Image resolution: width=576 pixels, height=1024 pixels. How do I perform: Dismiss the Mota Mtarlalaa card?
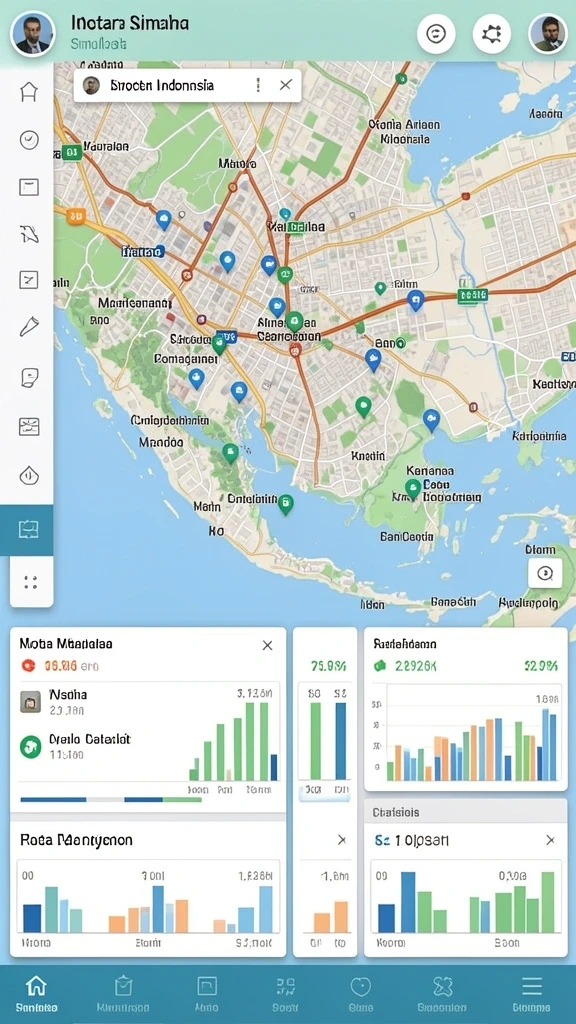[267, 645]
